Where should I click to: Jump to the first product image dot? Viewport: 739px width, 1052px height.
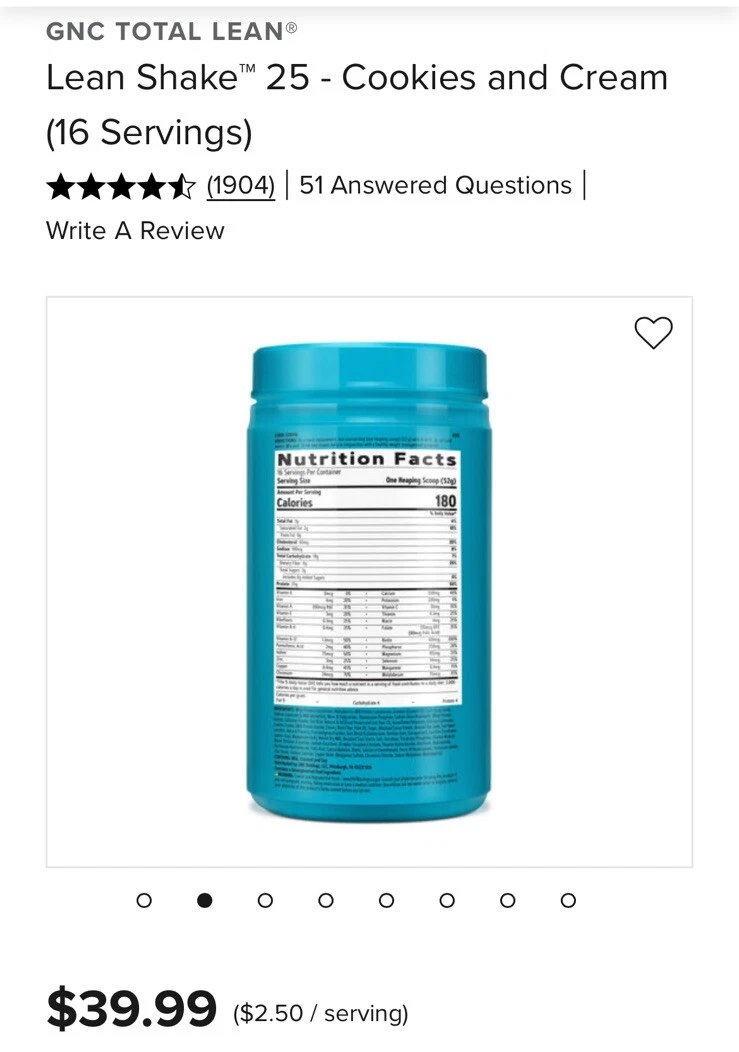tap(144, 900)
